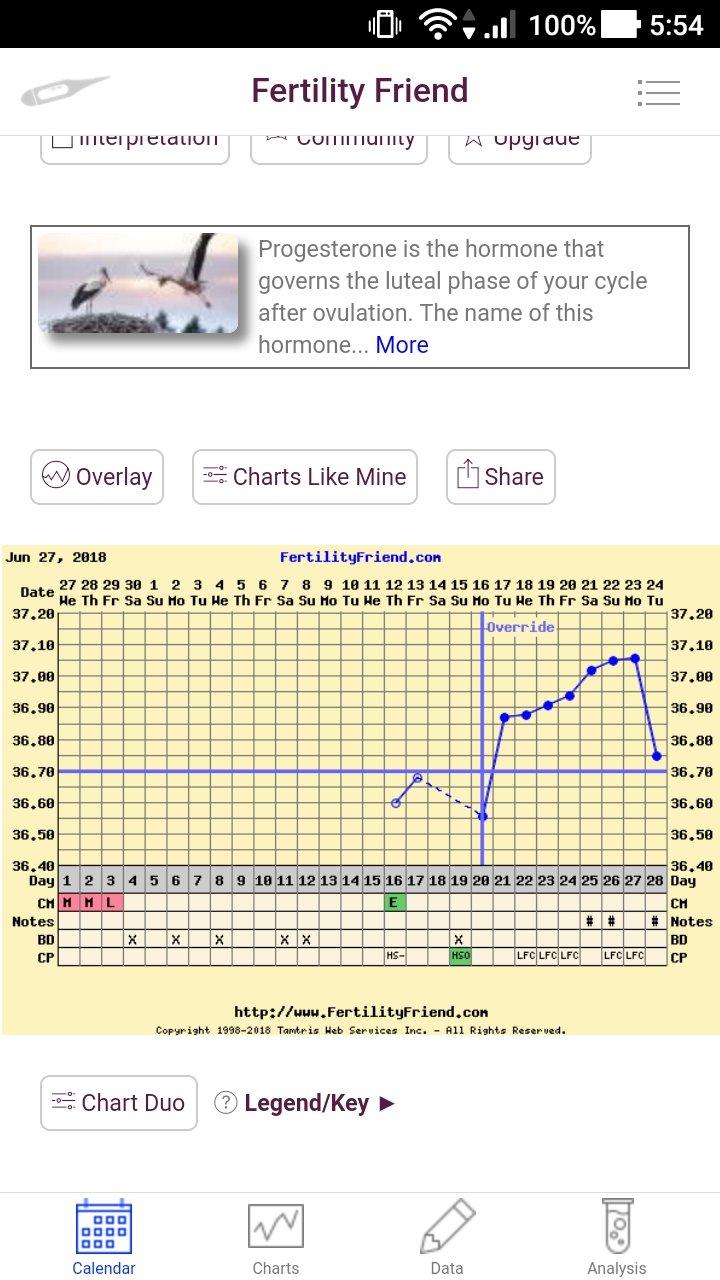Go to the Data tab
This screenshot has width=720, height=1280.
pos(446,1238)
